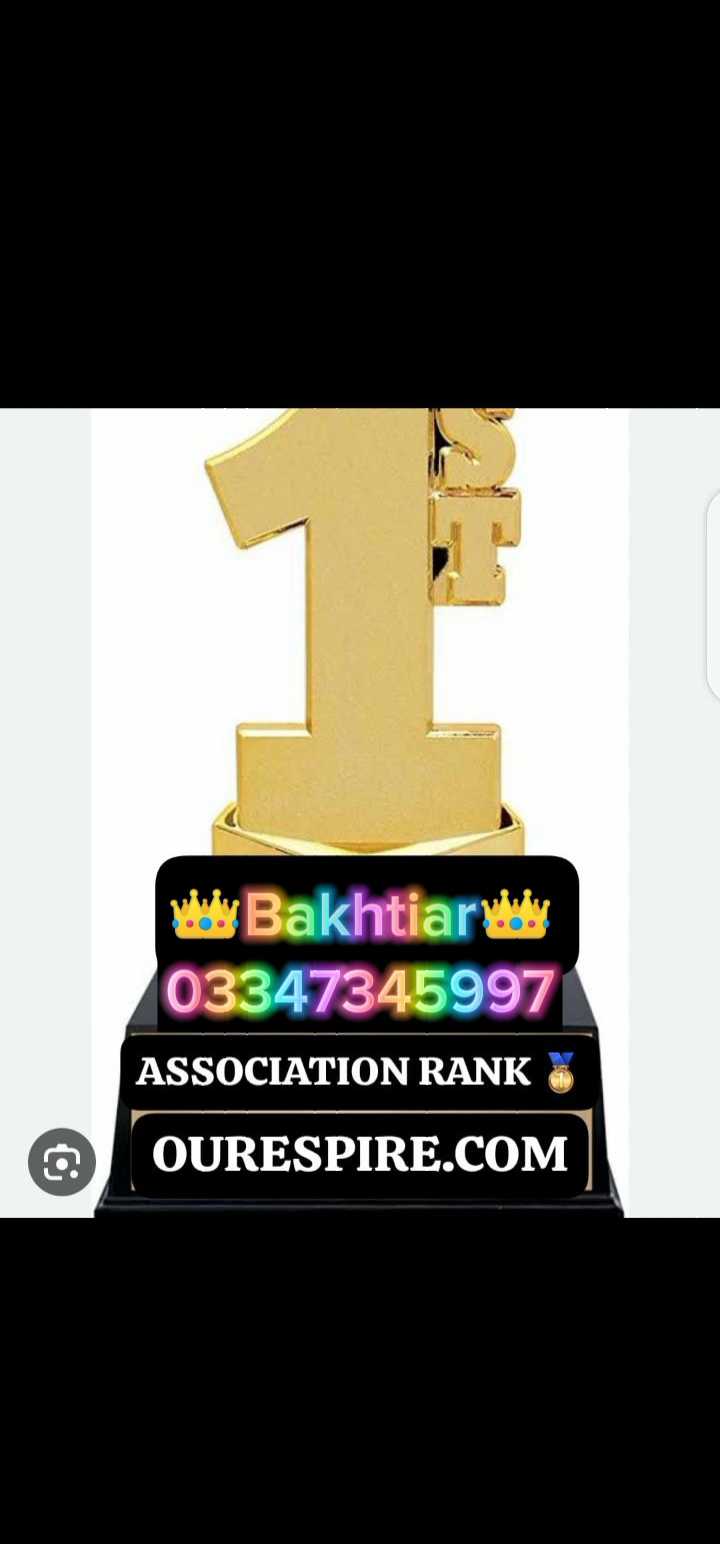
Task: Search this image with the Lens icon
Action: tap(62, 1162)
